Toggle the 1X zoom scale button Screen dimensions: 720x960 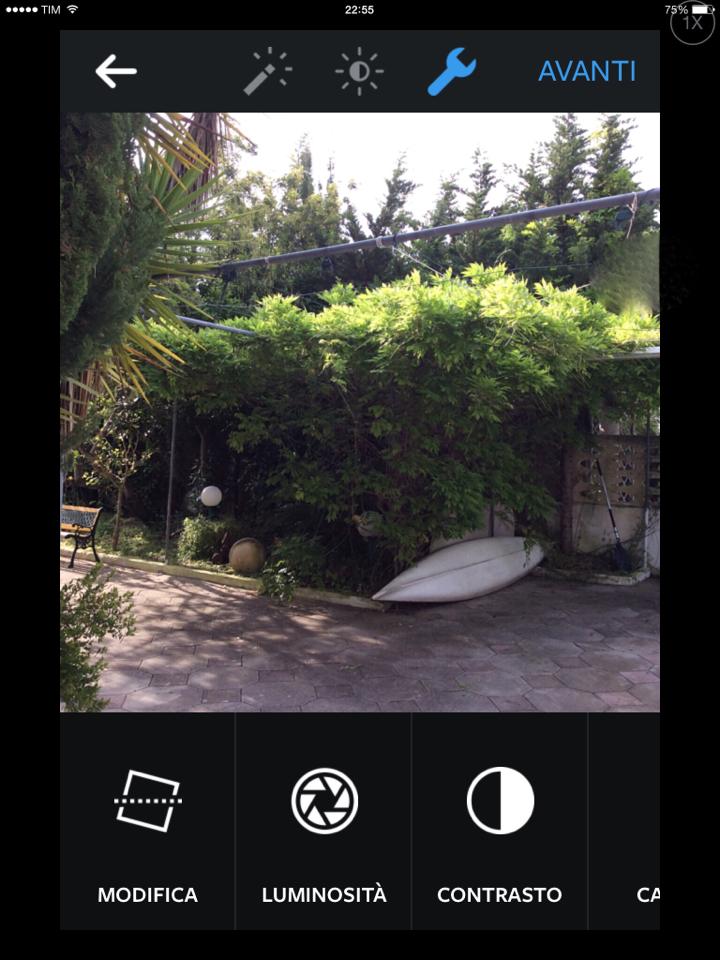point(692,22)
